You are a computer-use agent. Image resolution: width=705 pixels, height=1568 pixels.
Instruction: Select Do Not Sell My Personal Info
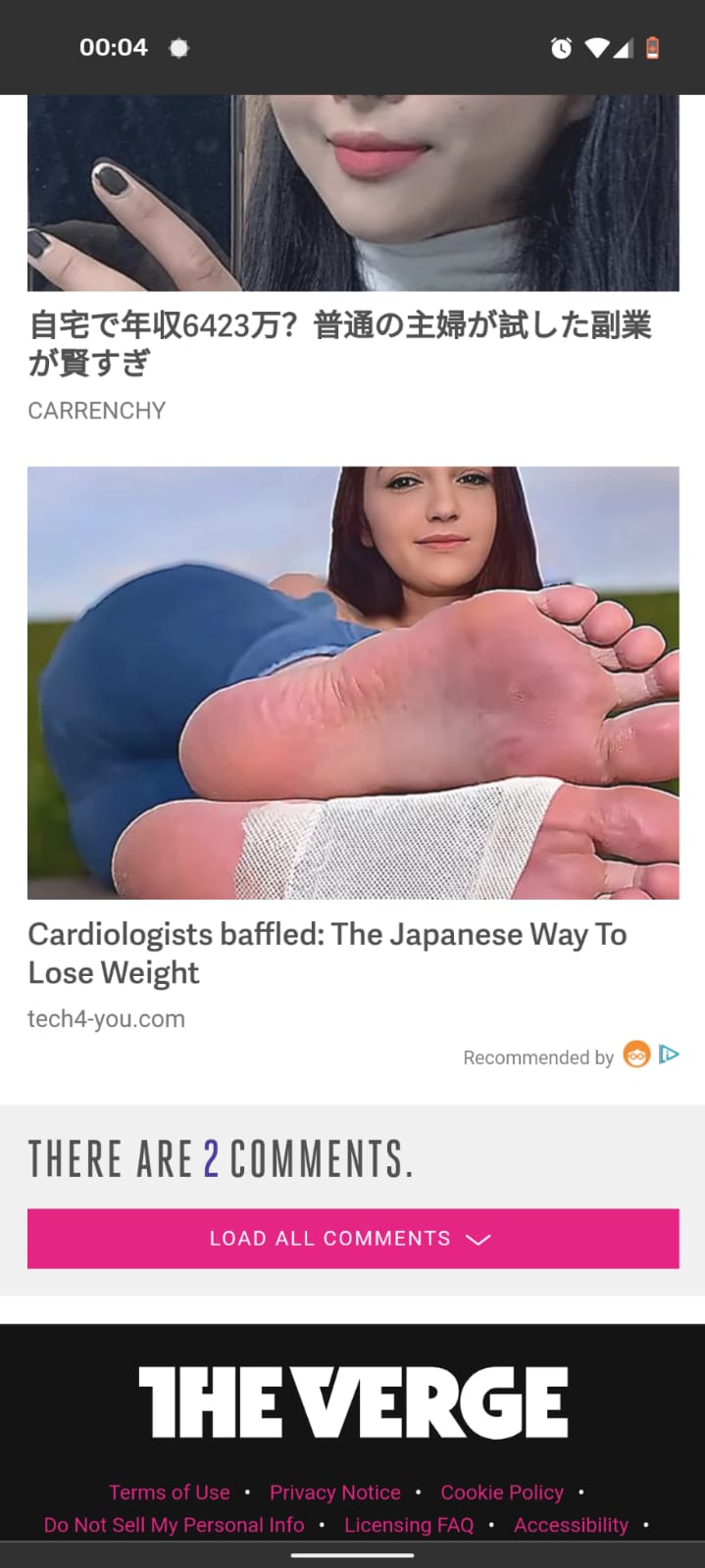[174, 1525]
